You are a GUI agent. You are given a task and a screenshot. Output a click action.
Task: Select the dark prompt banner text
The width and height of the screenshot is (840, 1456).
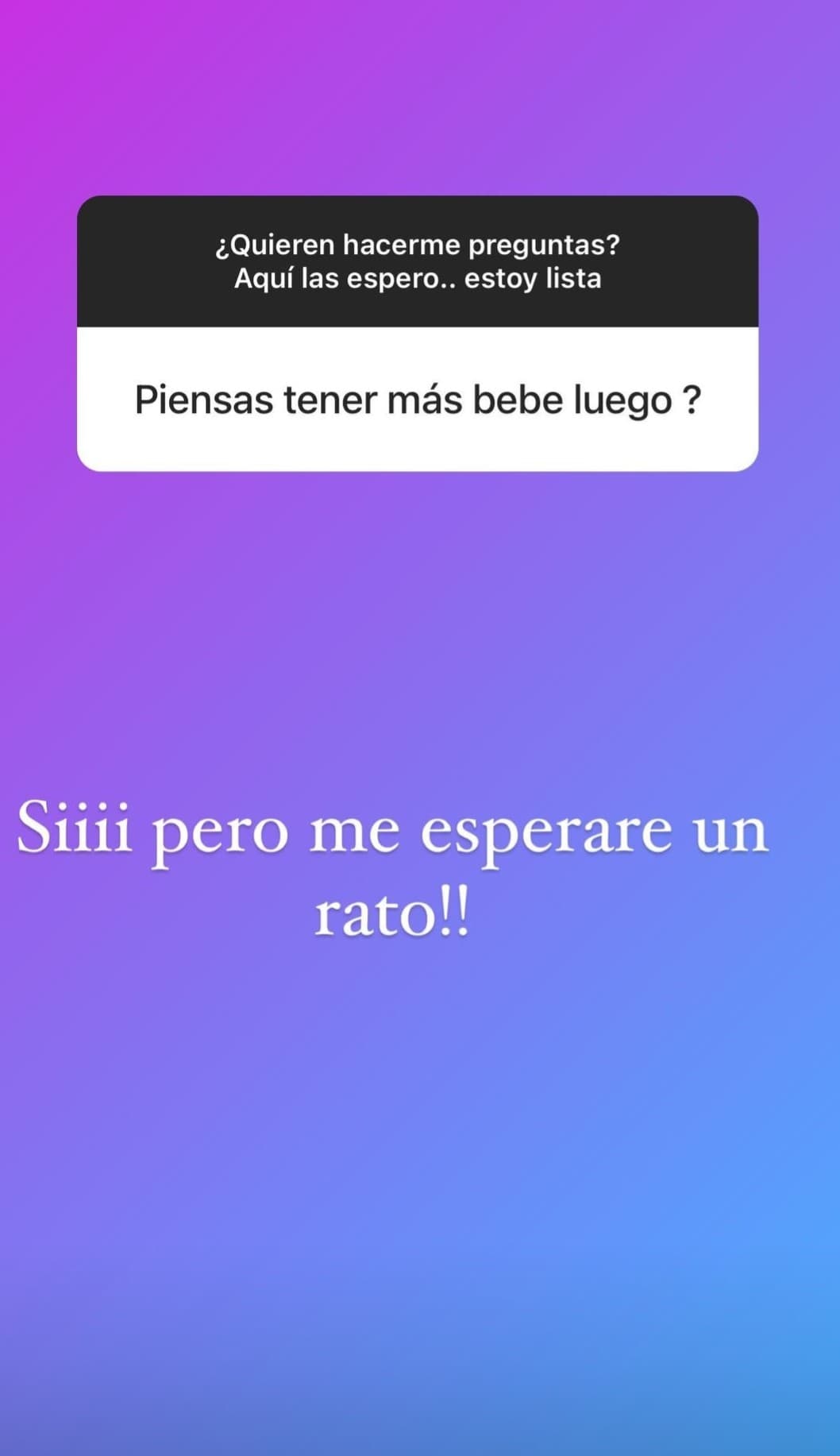point(419,262)
